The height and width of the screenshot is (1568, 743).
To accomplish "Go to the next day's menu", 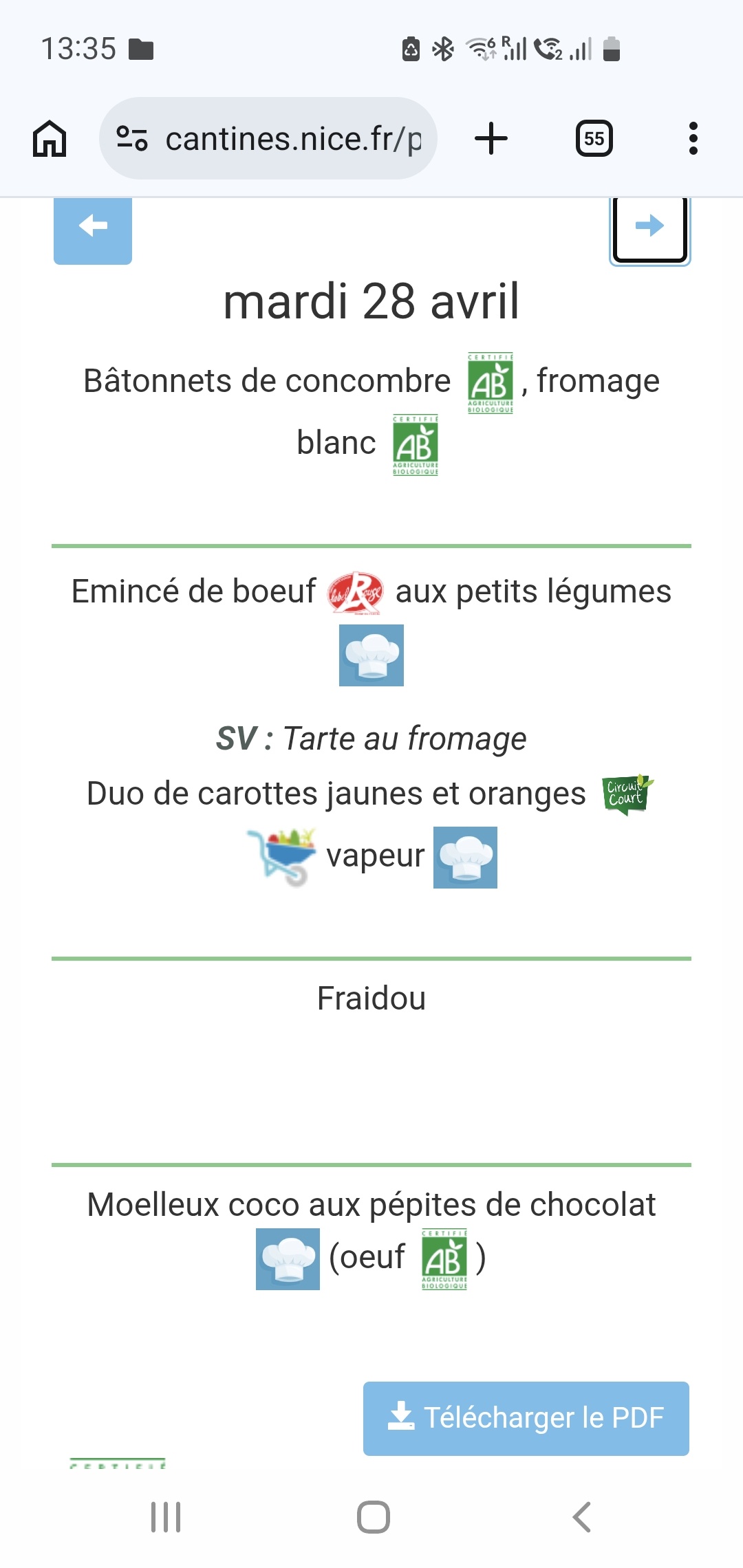I will pyautogui.click(x=649, y=227).
